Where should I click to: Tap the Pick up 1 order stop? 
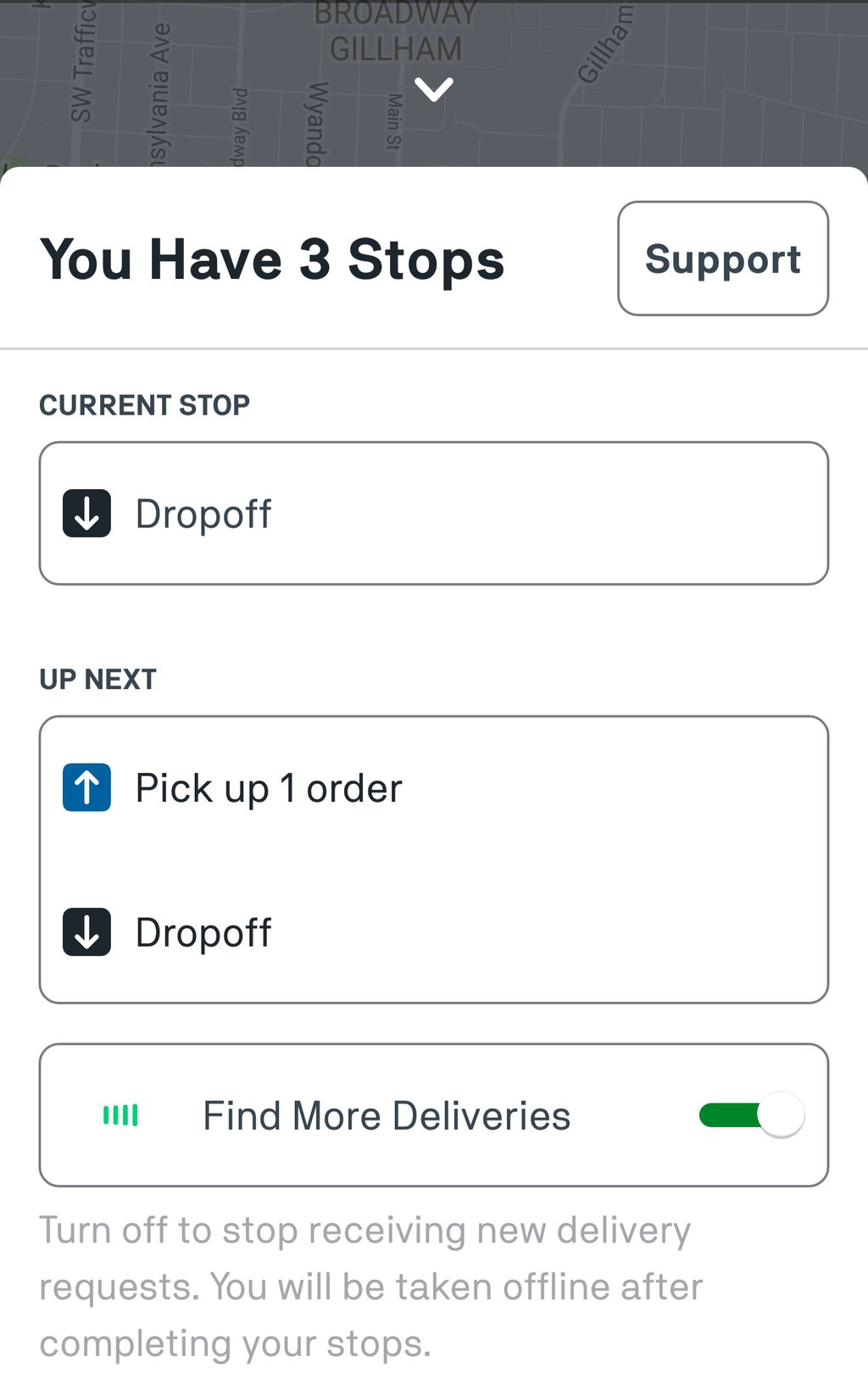[268, 787]
